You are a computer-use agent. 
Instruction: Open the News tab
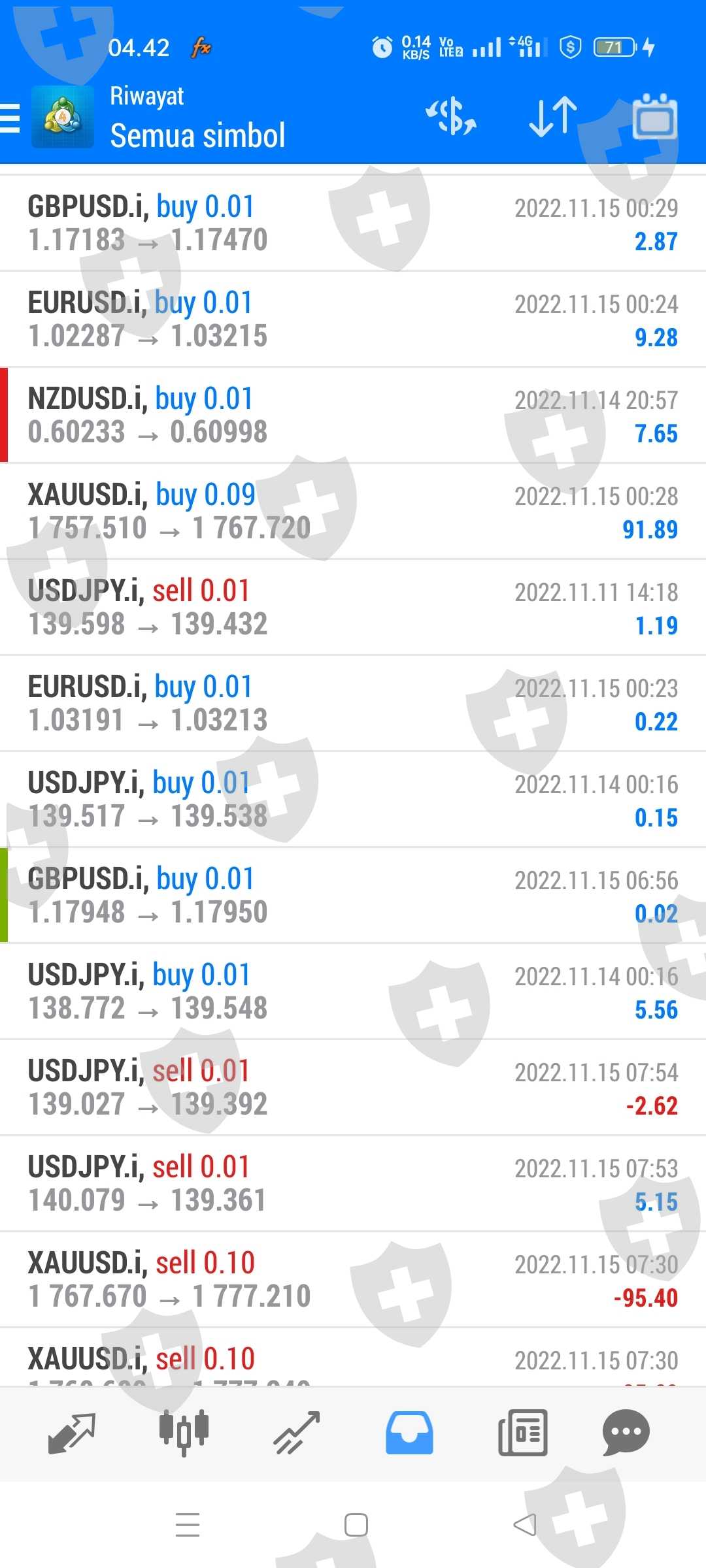tap(522, 1433)
